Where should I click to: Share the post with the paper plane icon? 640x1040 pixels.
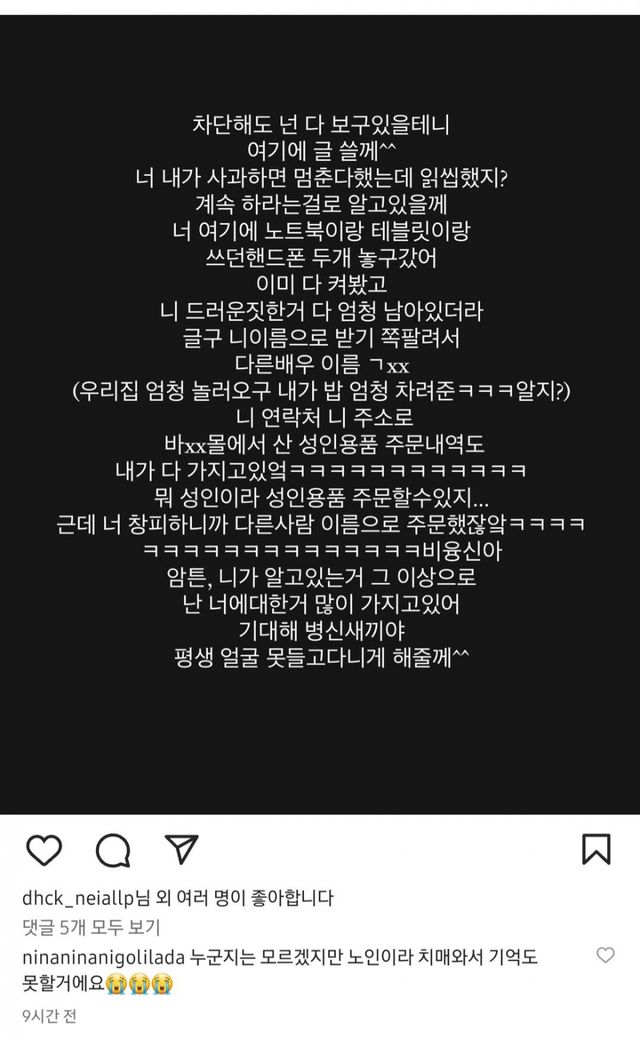coord(181,849)
